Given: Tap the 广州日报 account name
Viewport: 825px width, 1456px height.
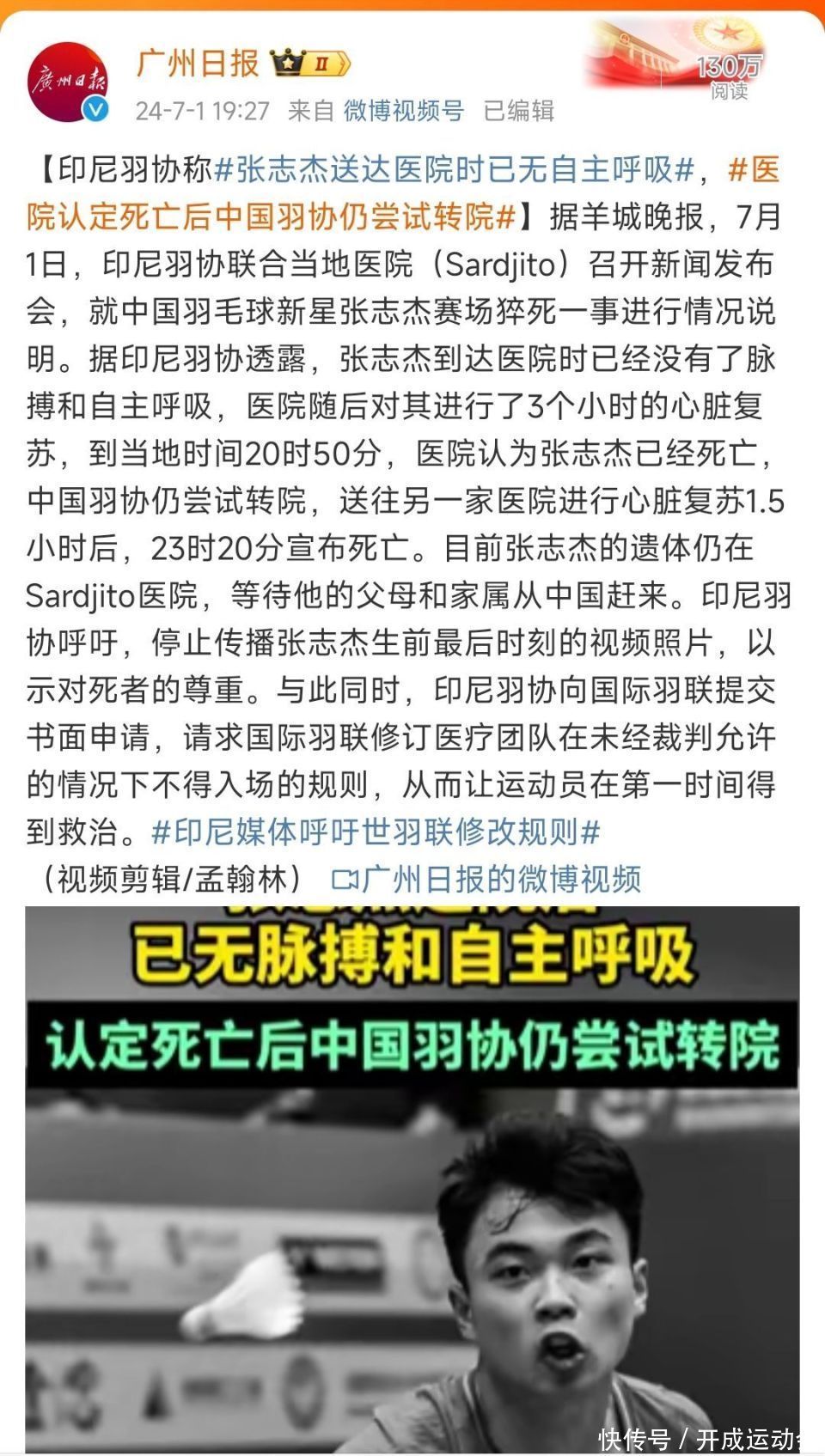Looking at the screenshot, I should (x=198, y=63).
